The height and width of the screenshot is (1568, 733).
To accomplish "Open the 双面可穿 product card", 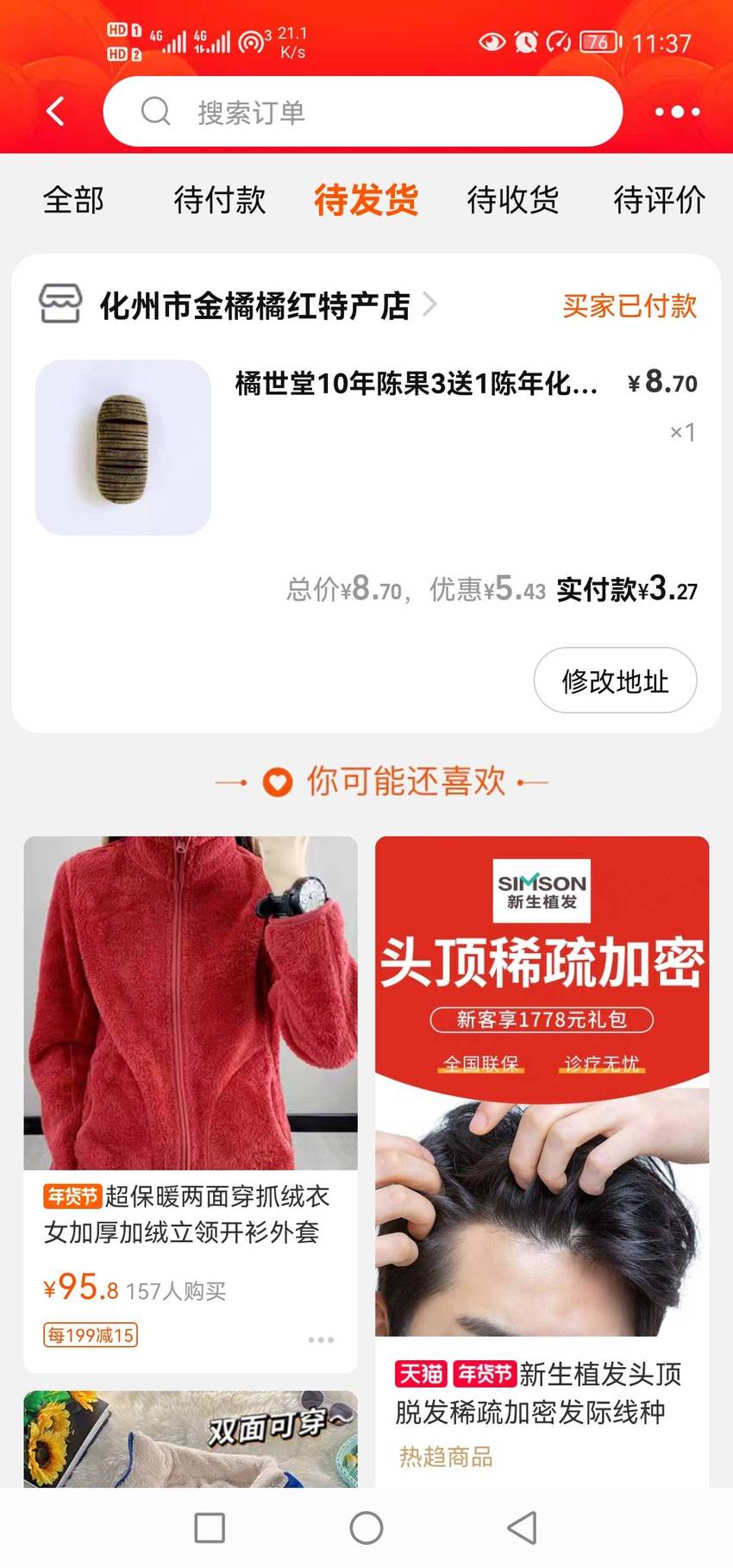I will 191,1438.
